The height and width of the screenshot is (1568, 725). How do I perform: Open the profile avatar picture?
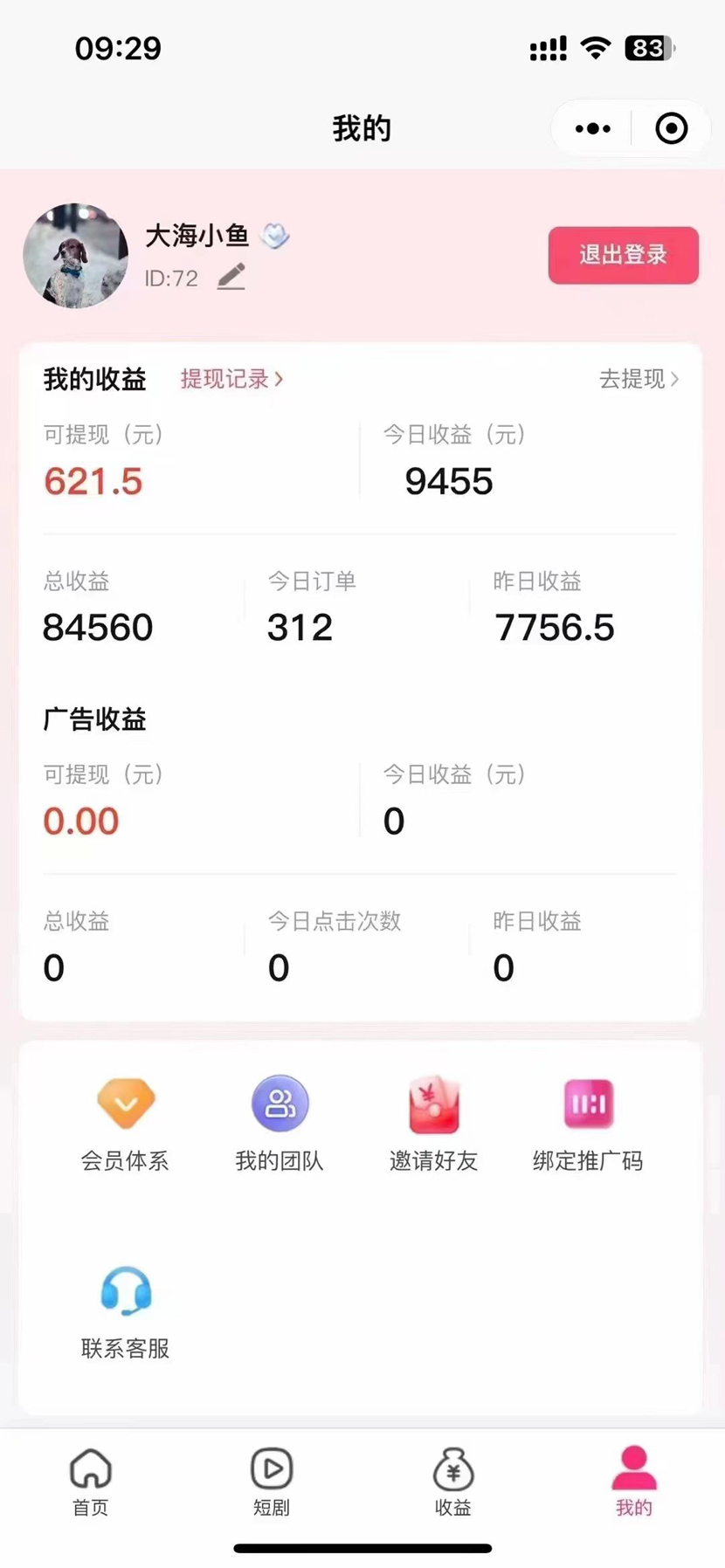(x=76, y=256)
